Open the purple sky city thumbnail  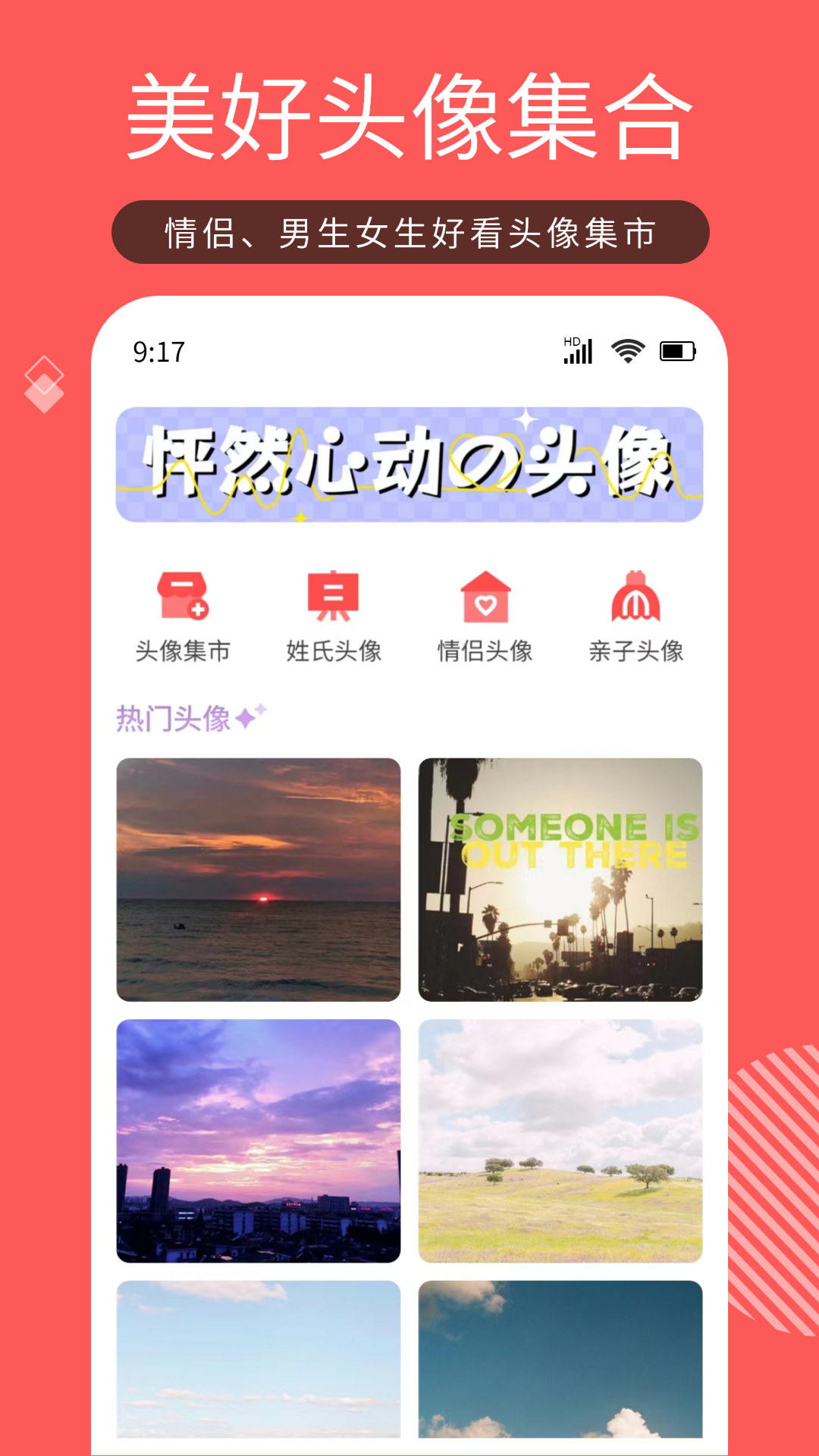click(259, 1141)
